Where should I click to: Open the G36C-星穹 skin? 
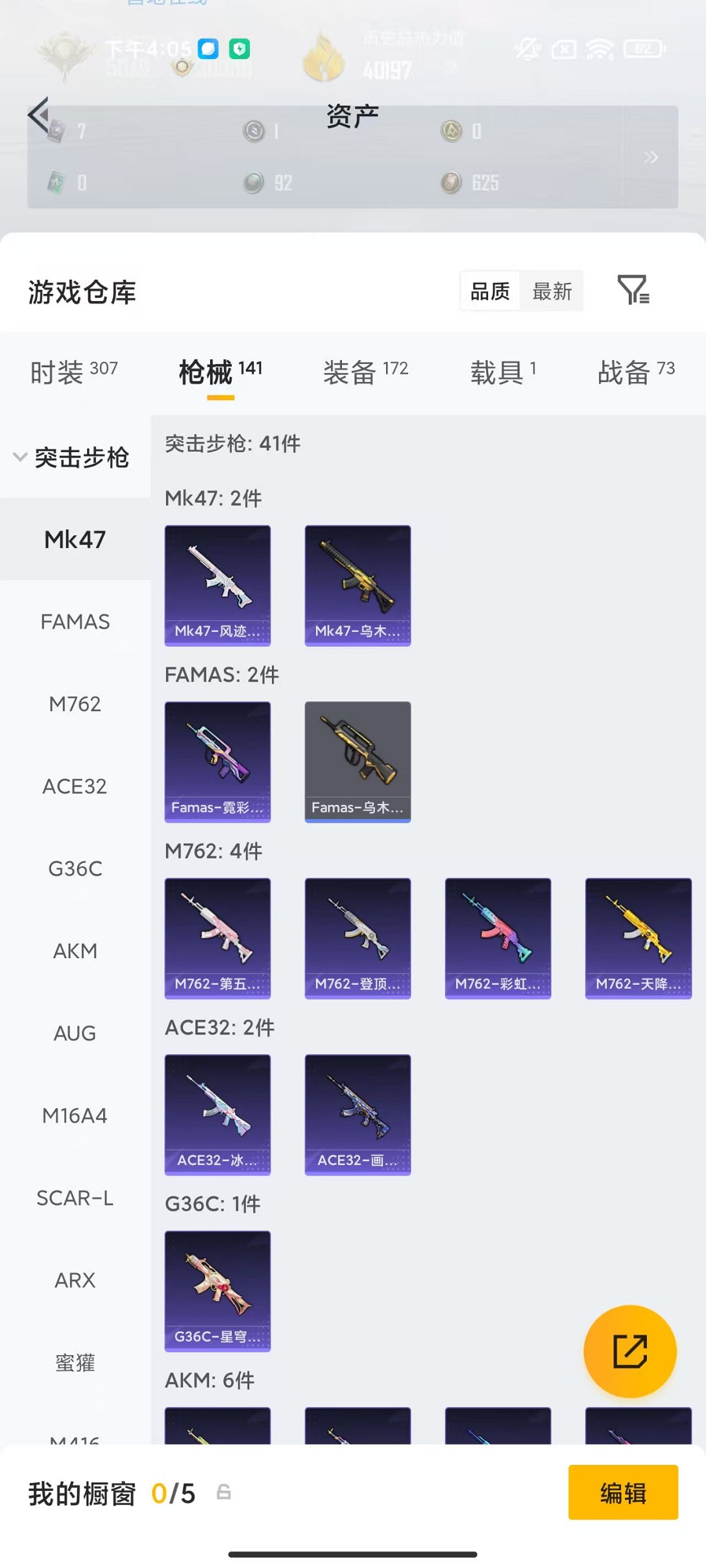pyautogui.click(x=217, y=1291)
